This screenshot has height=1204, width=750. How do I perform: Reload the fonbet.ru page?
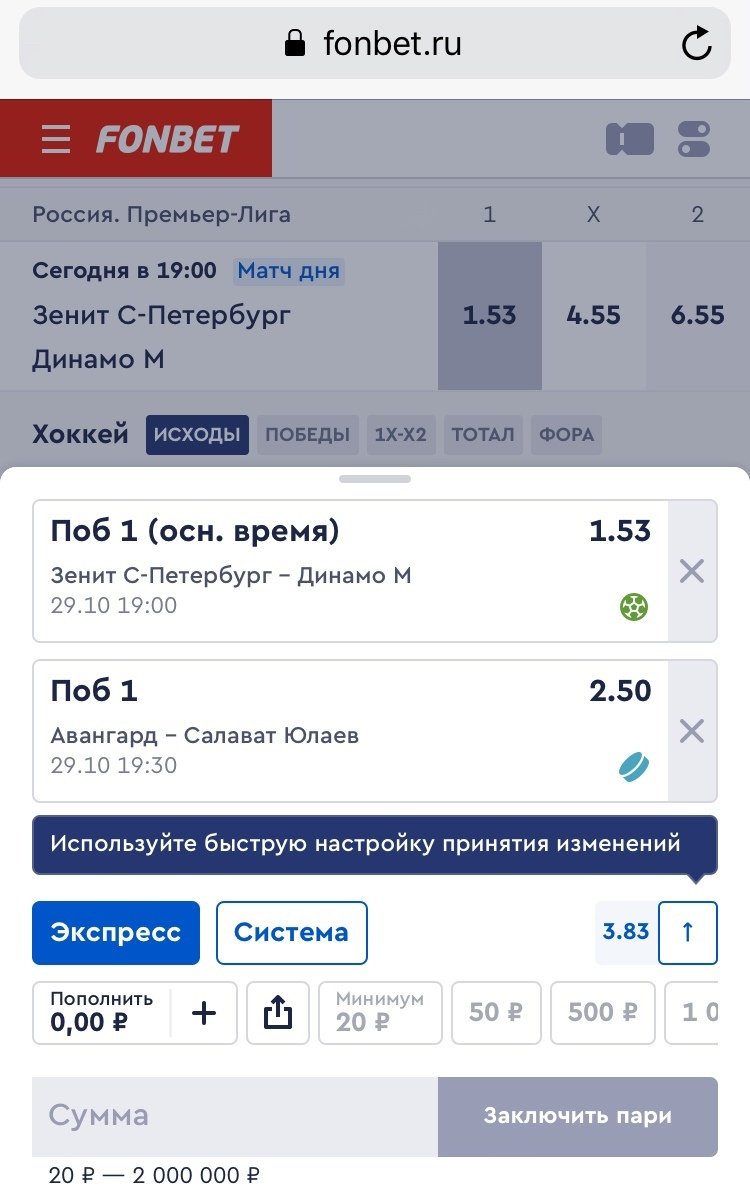tap(696, 44)
